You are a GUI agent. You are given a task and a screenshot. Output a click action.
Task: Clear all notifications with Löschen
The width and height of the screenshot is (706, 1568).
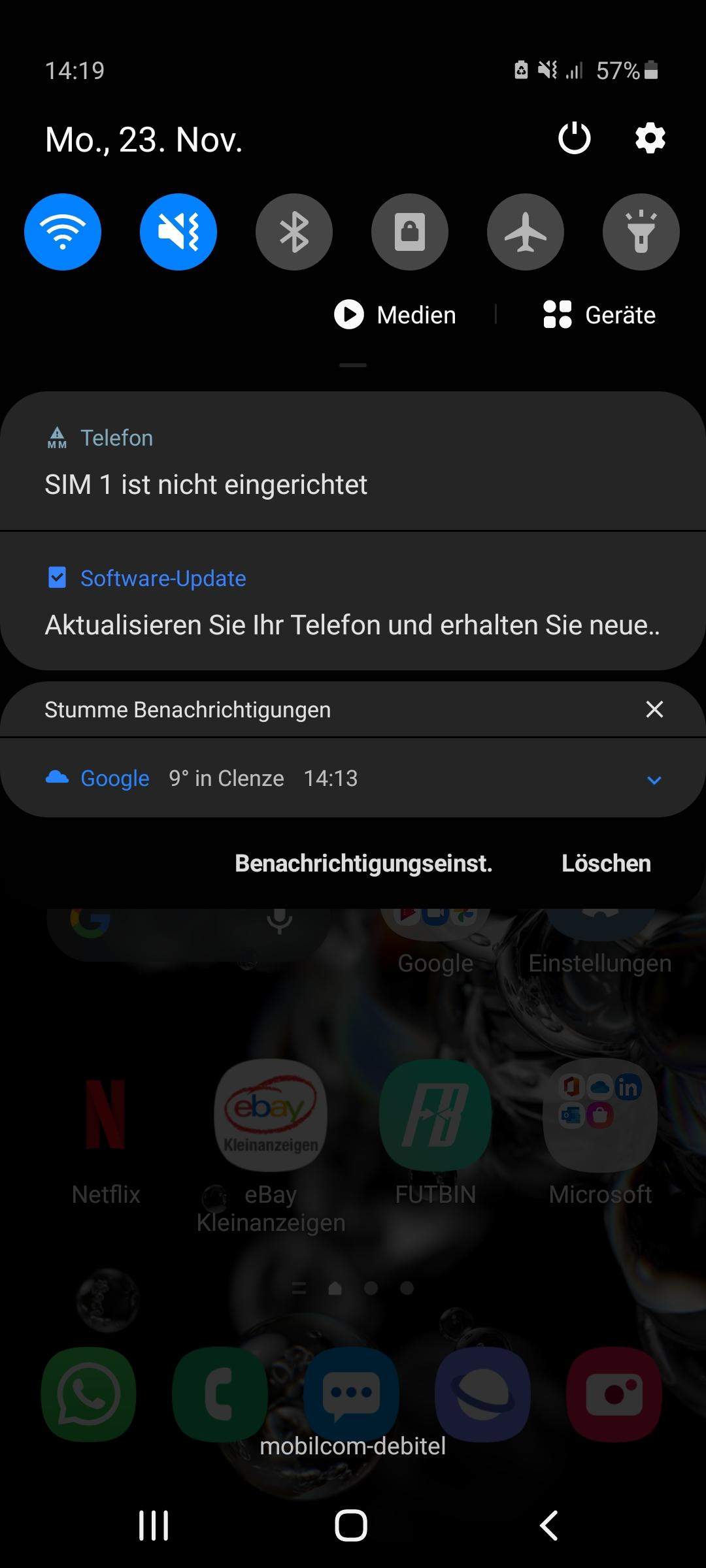pos(605,863)
